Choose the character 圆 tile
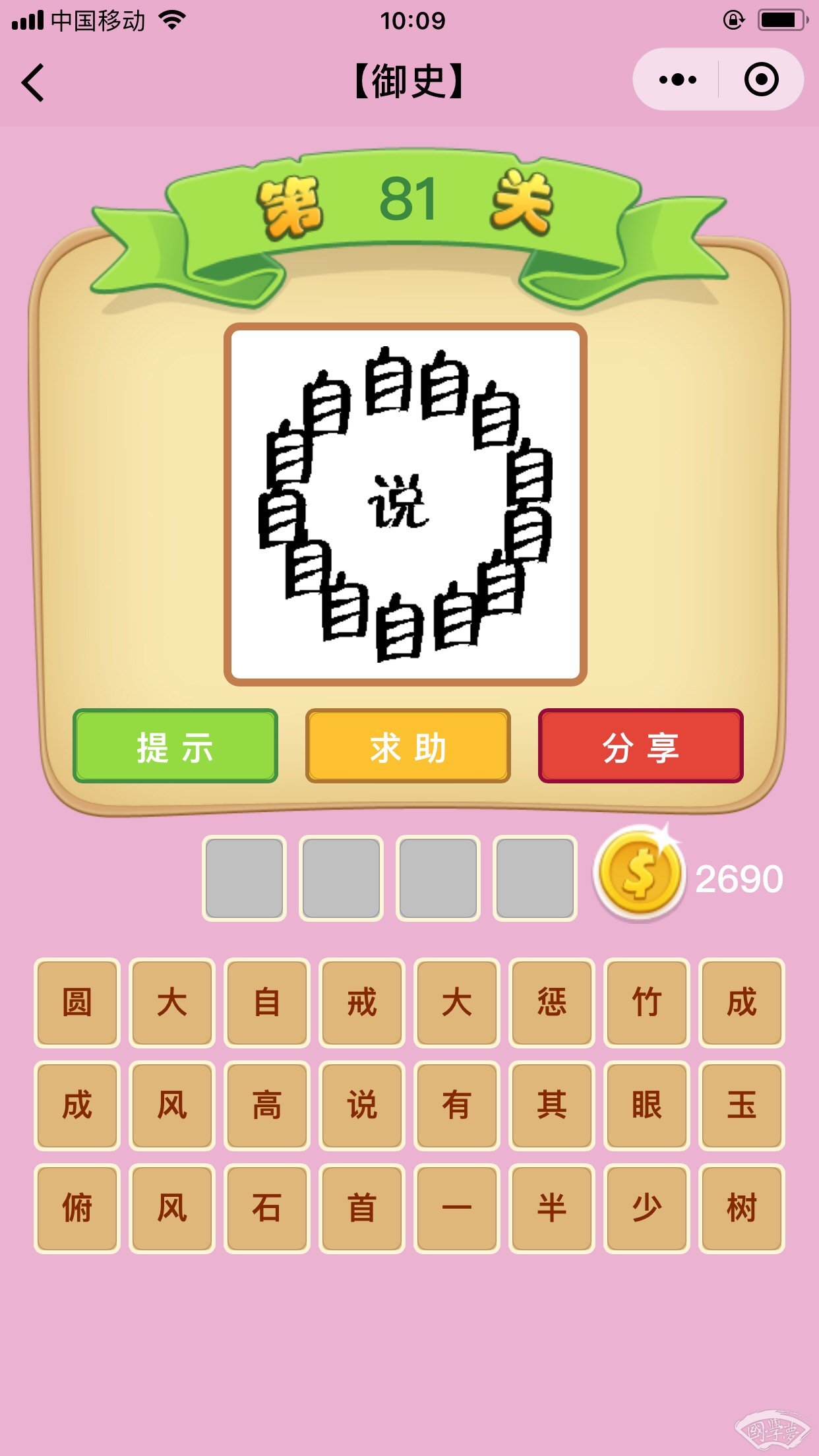 (77, 1003)
